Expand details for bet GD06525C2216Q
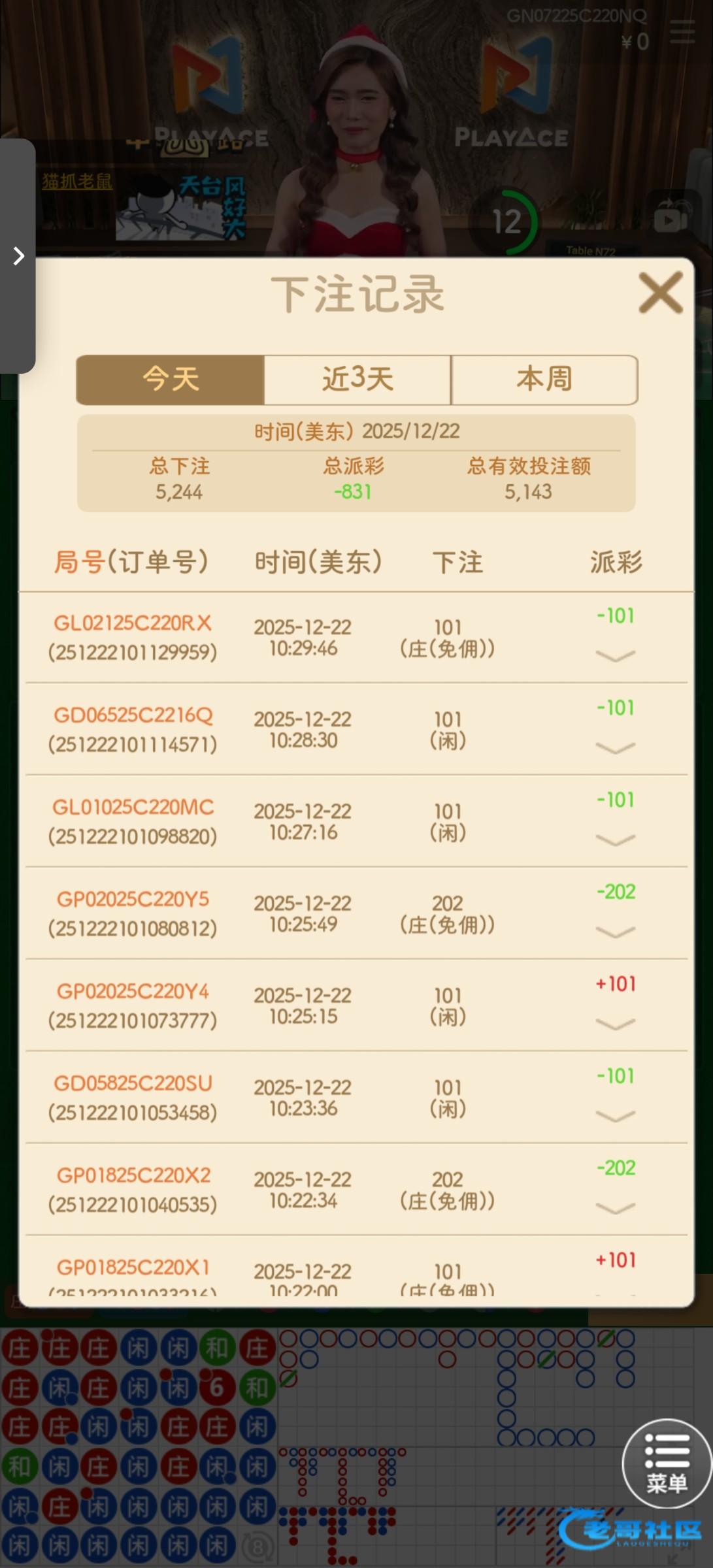The width and height of the screenshot is (713, 1568). tap(615, 747)
